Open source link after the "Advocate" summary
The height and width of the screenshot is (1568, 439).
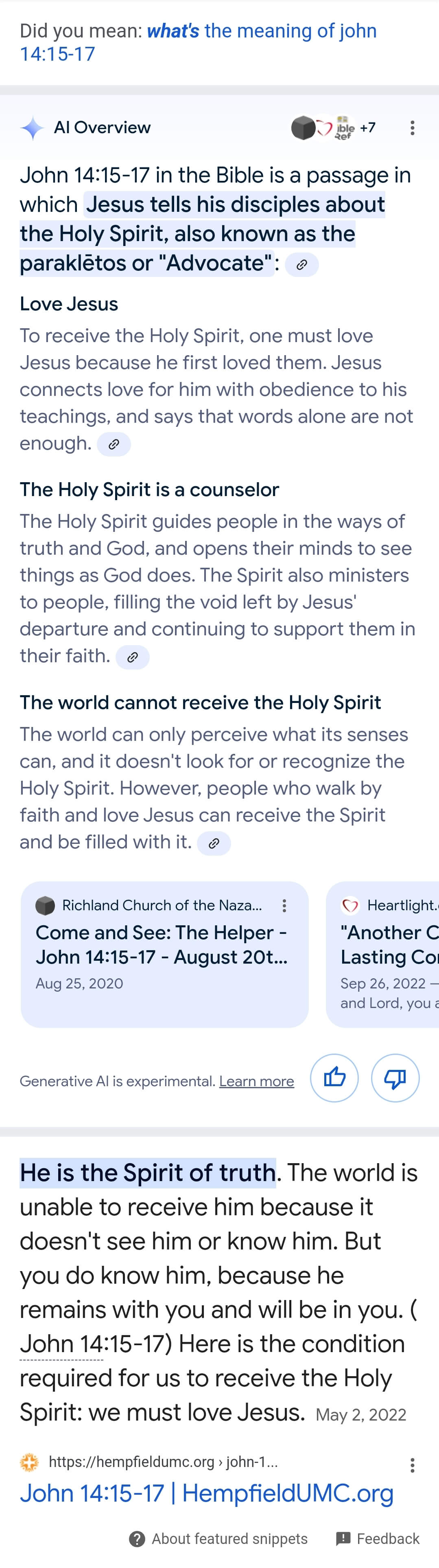point(301,265)
